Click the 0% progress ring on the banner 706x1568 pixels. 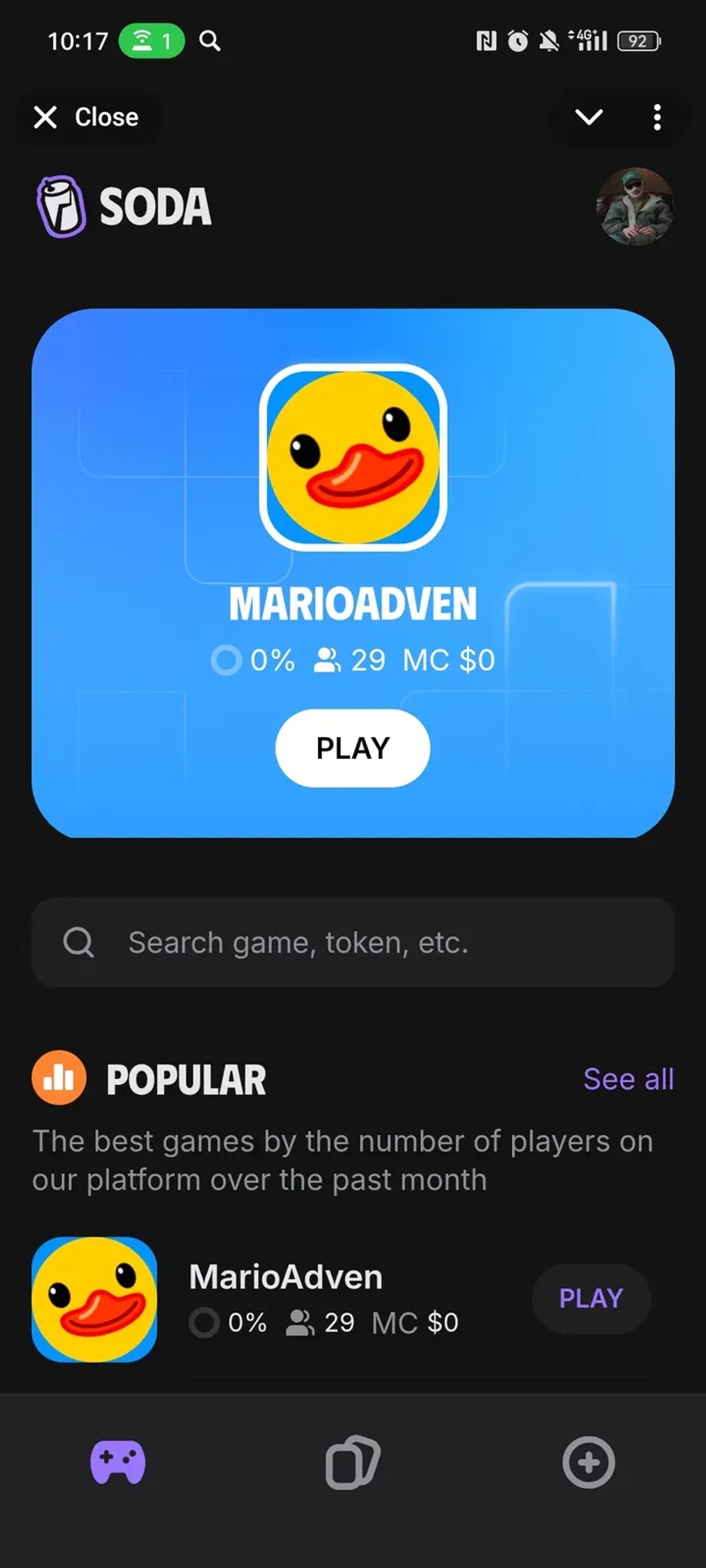227,659
